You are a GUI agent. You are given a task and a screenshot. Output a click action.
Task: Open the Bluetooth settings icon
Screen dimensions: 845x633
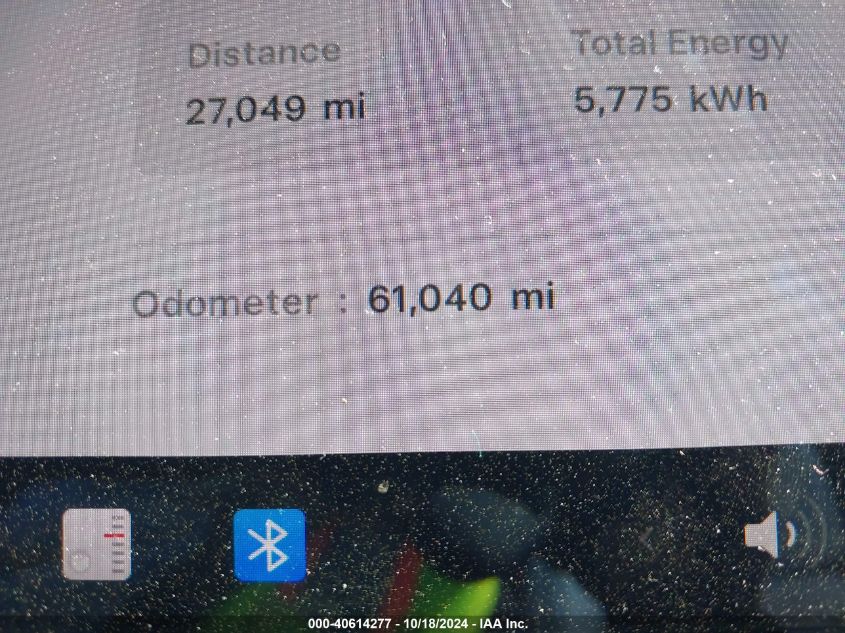click(x=269, y=545)
